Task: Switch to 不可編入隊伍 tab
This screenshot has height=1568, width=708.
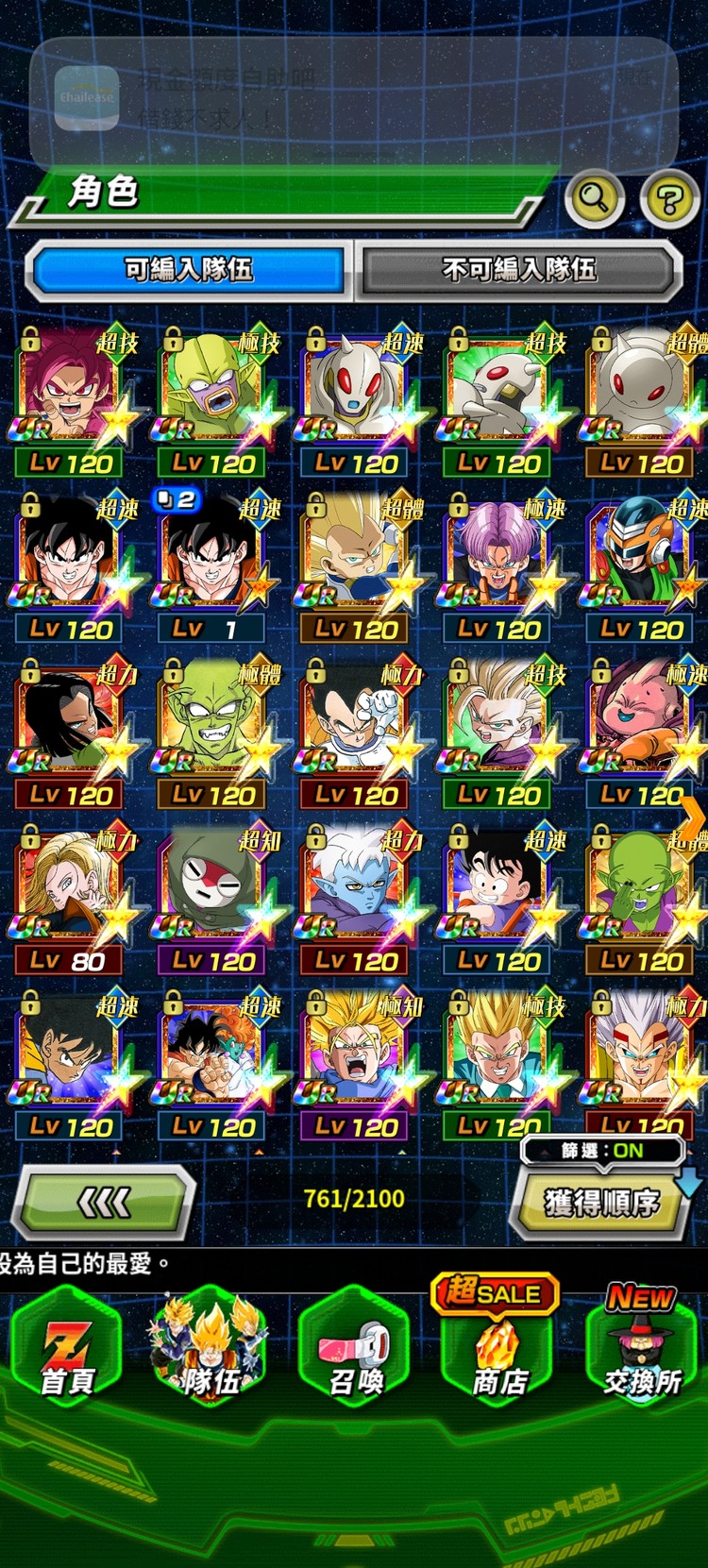Action: pos(519,270)
